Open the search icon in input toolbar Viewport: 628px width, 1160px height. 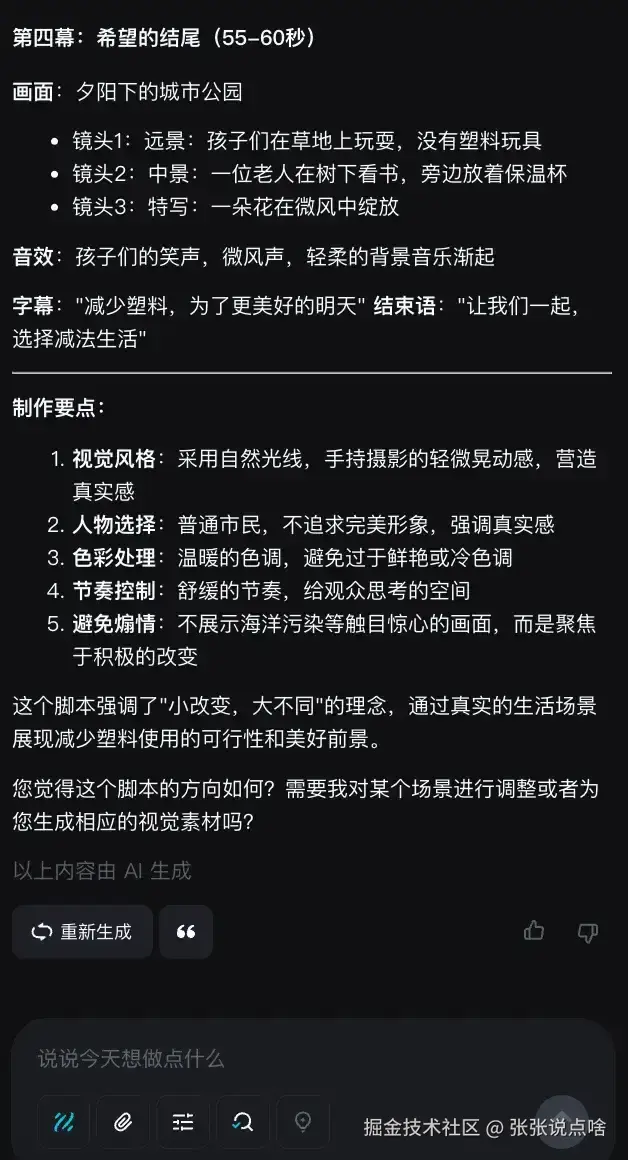(x=243, y=1122)
